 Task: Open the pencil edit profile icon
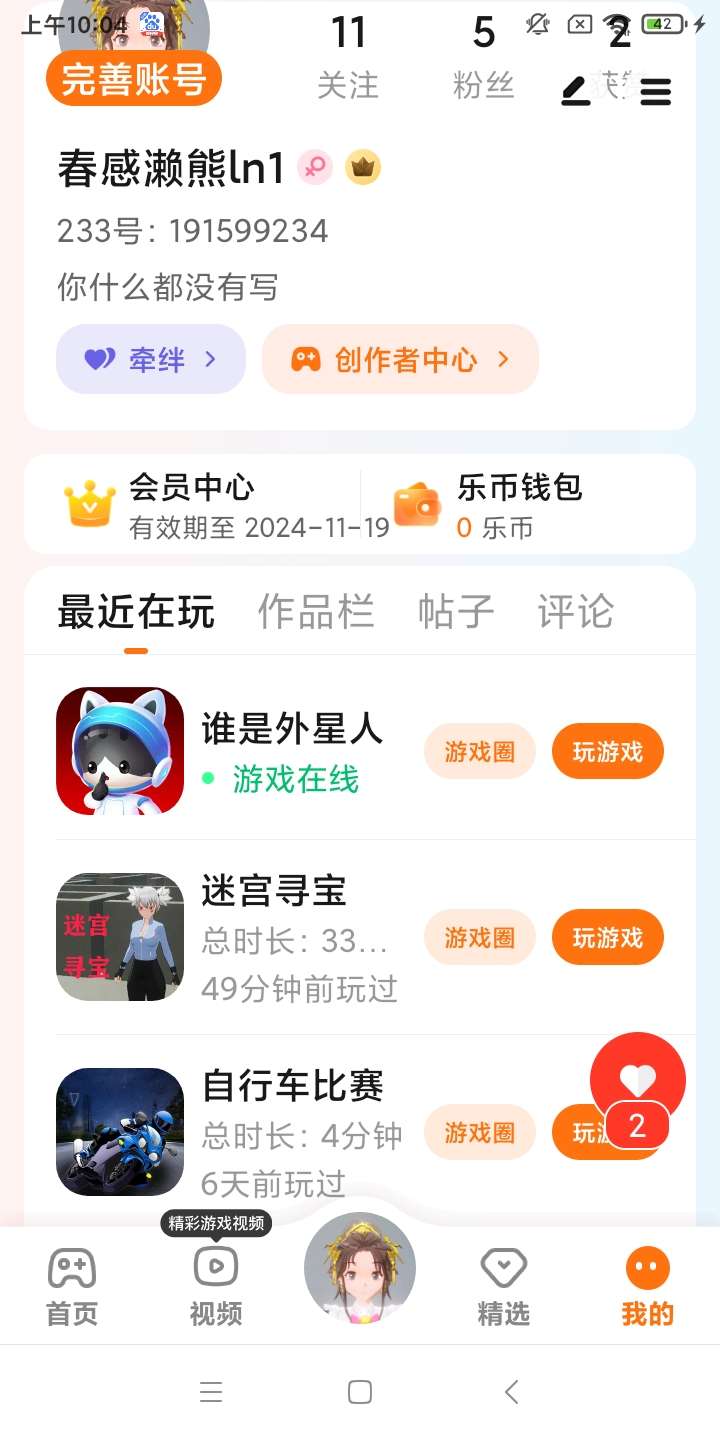pos(576,92)
